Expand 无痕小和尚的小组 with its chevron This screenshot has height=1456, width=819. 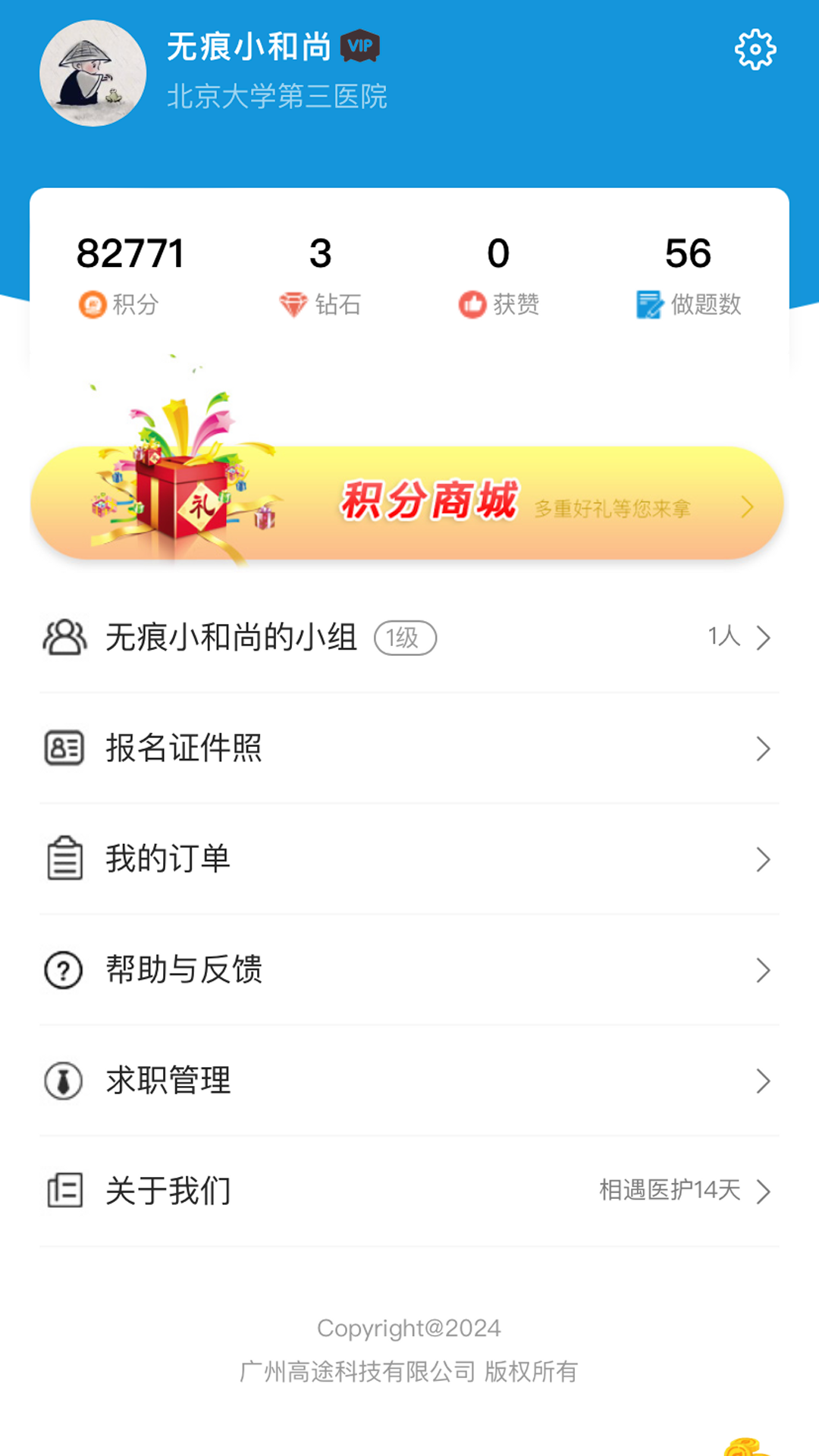764,638
